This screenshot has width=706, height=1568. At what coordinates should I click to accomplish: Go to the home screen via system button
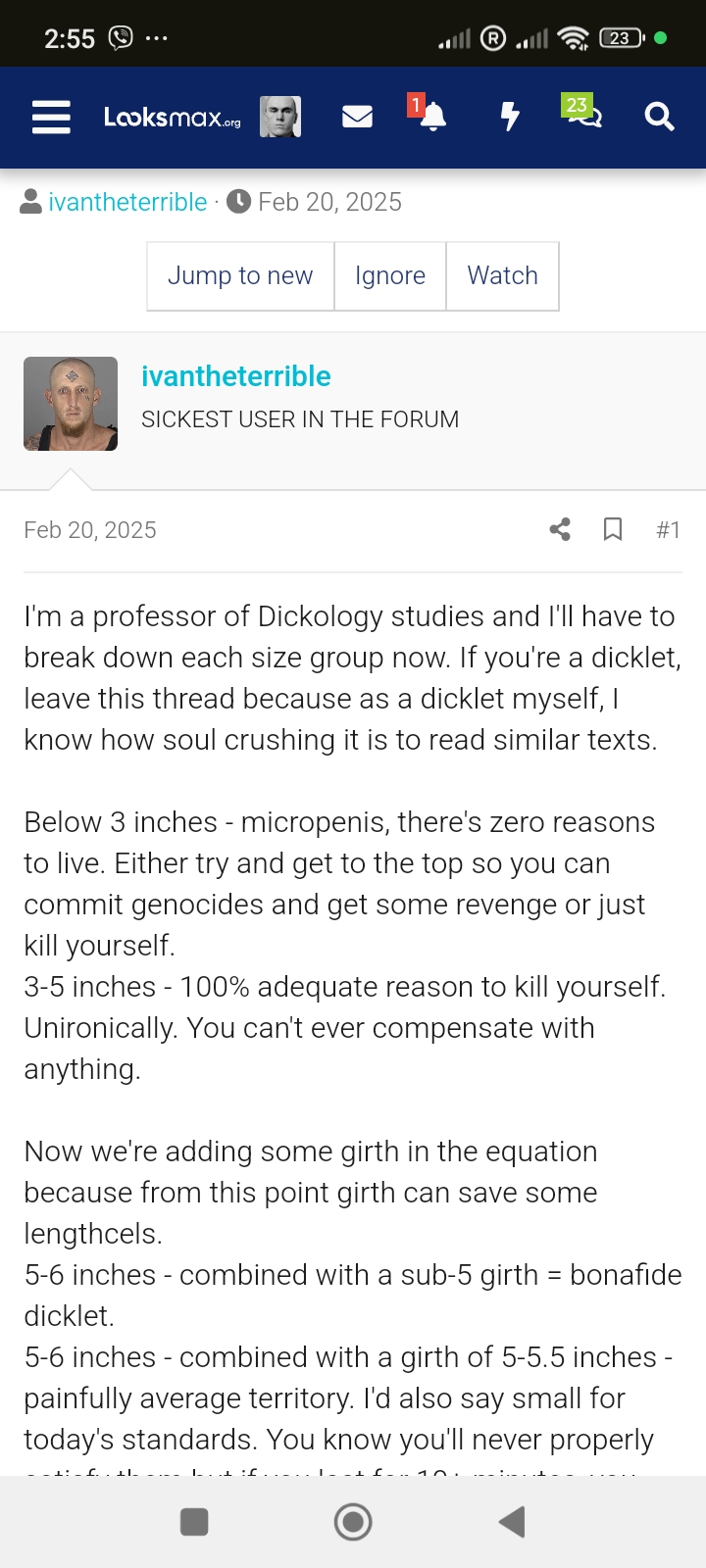(x=353, y=1522)
